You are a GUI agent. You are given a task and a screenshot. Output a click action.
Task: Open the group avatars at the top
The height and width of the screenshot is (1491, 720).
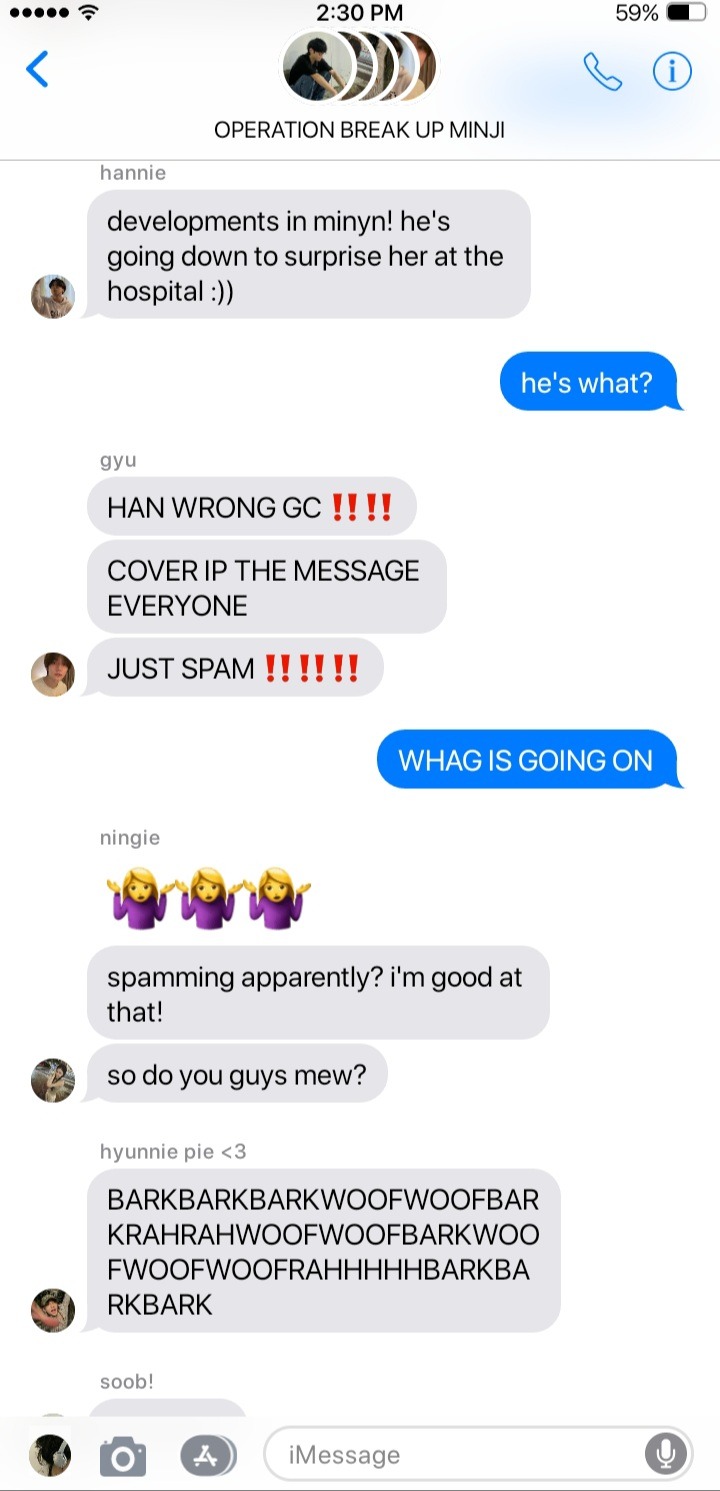click(x=358, y=67)
